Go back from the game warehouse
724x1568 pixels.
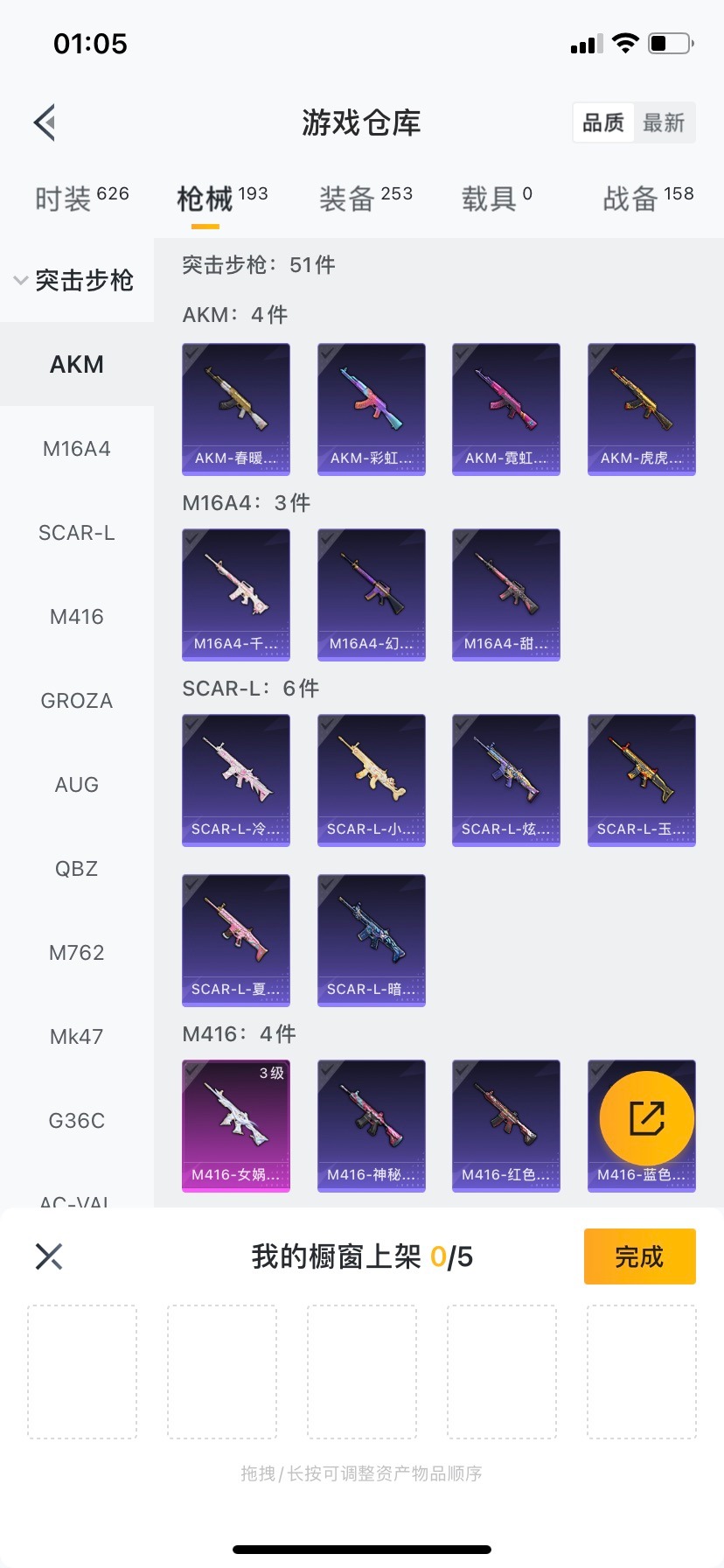point(45,122)
